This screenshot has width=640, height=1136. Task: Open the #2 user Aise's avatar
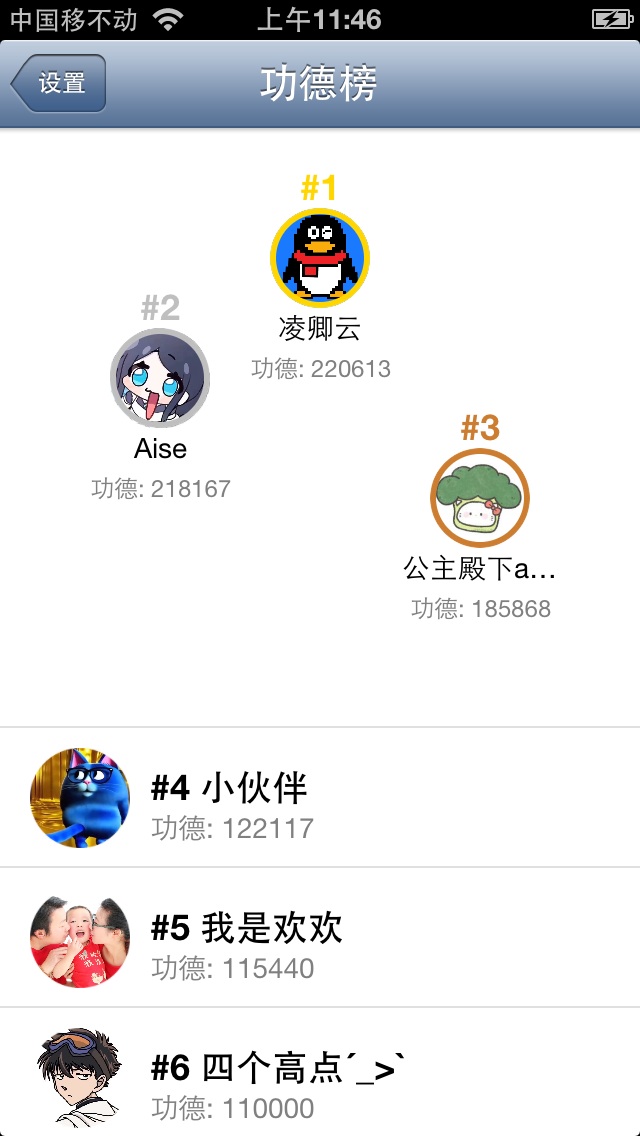click(160, 378)
